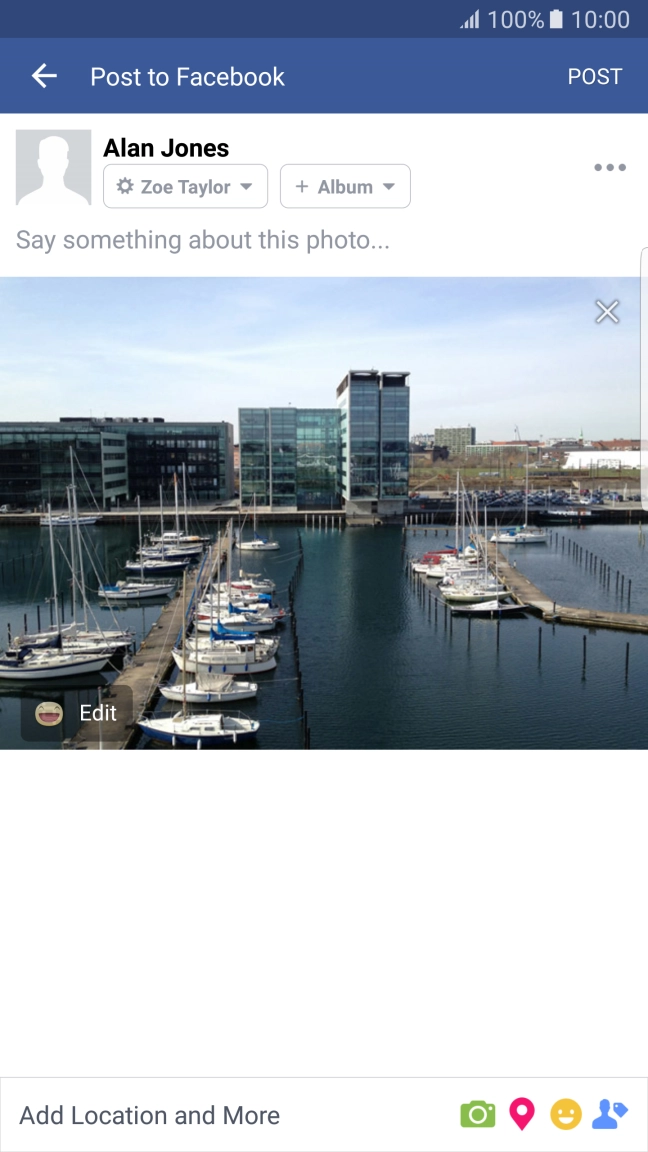Open the three-dot overflow menu
The height and width of the screenshot is (1152, 648).
click(609, 168)
